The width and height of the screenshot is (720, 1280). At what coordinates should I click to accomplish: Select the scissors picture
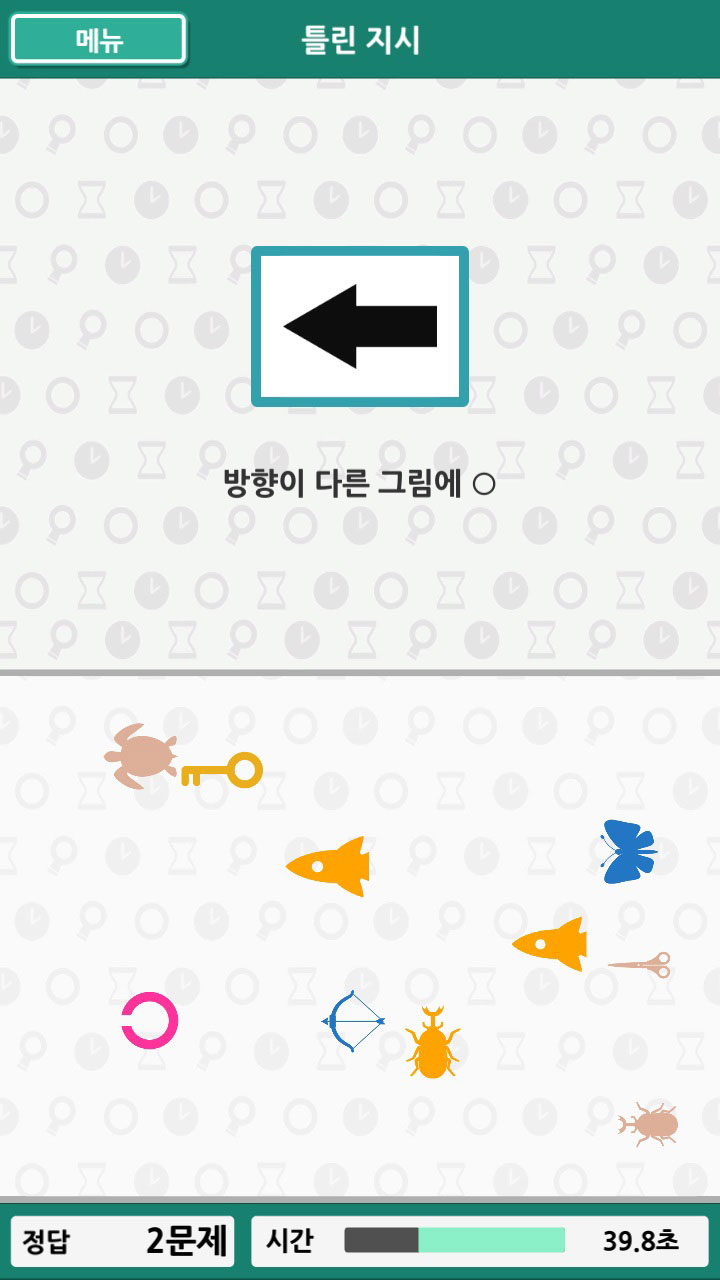click(x=640, y=964)
